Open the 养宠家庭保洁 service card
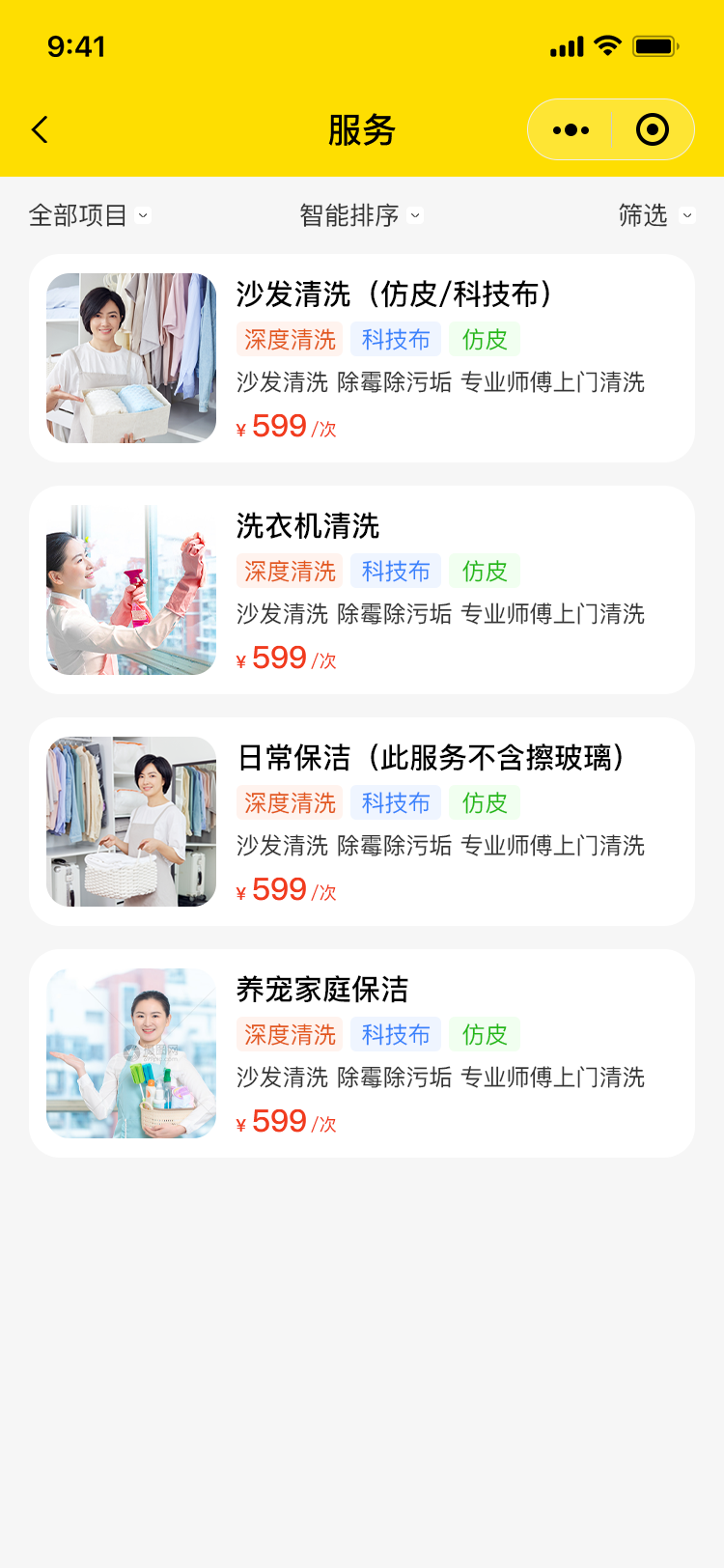 pyautogui.click(x=362, y=1053)
